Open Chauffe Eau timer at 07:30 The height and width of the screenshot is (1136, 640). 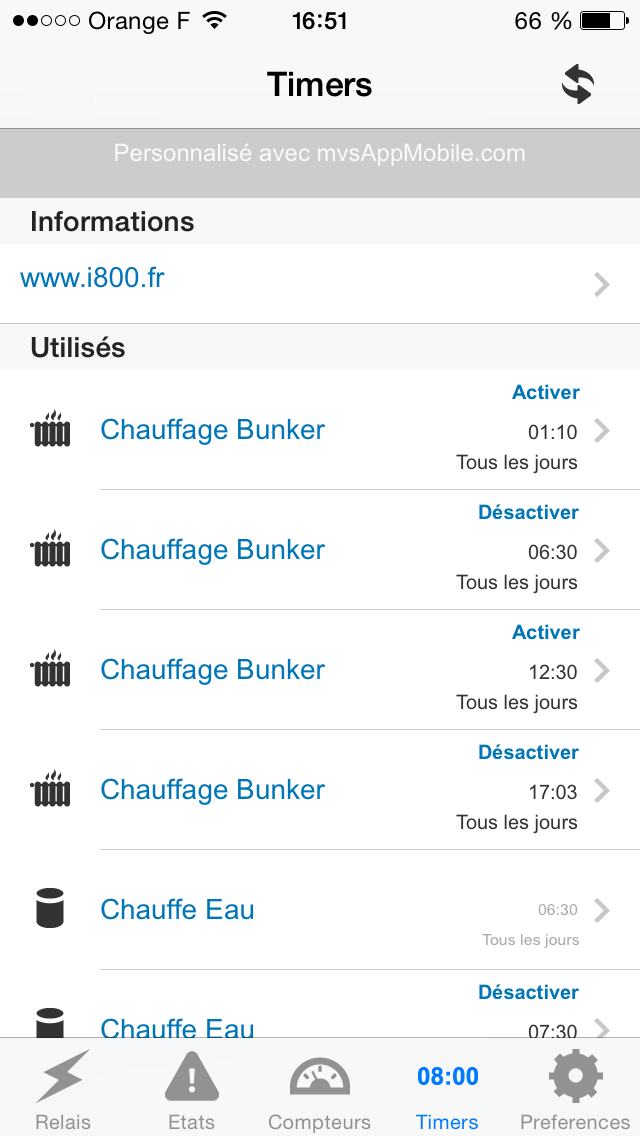click(320, 1004)
